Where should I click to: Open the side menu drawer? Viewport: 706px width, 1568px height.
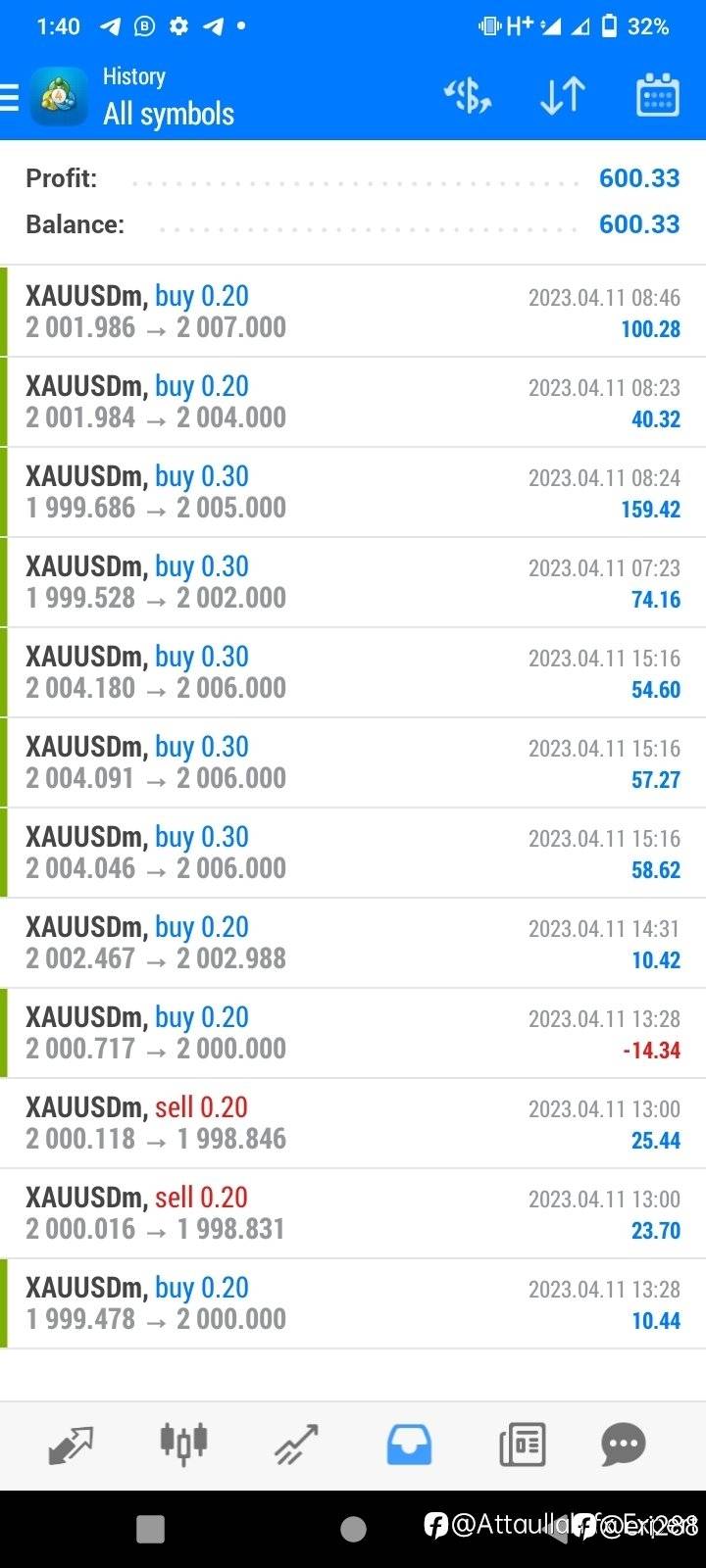(x=10, y=97)
